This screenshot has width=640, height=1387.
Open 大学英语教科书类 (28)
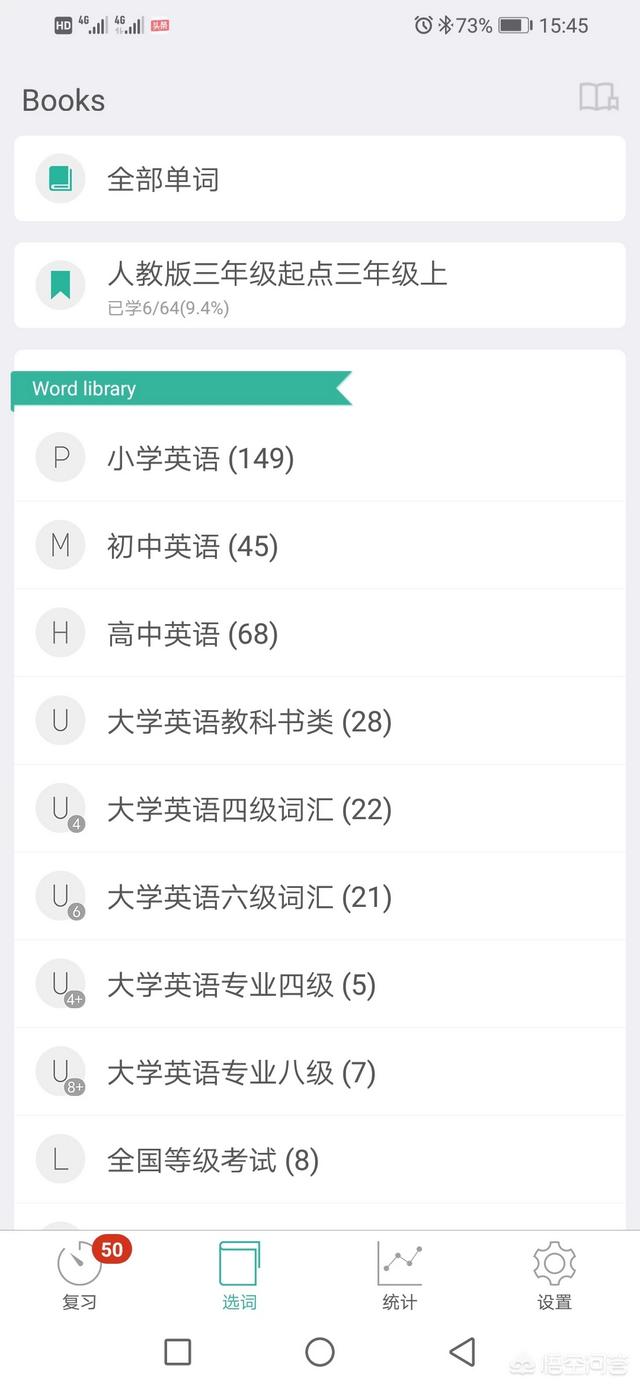click(x=320, y=721)
